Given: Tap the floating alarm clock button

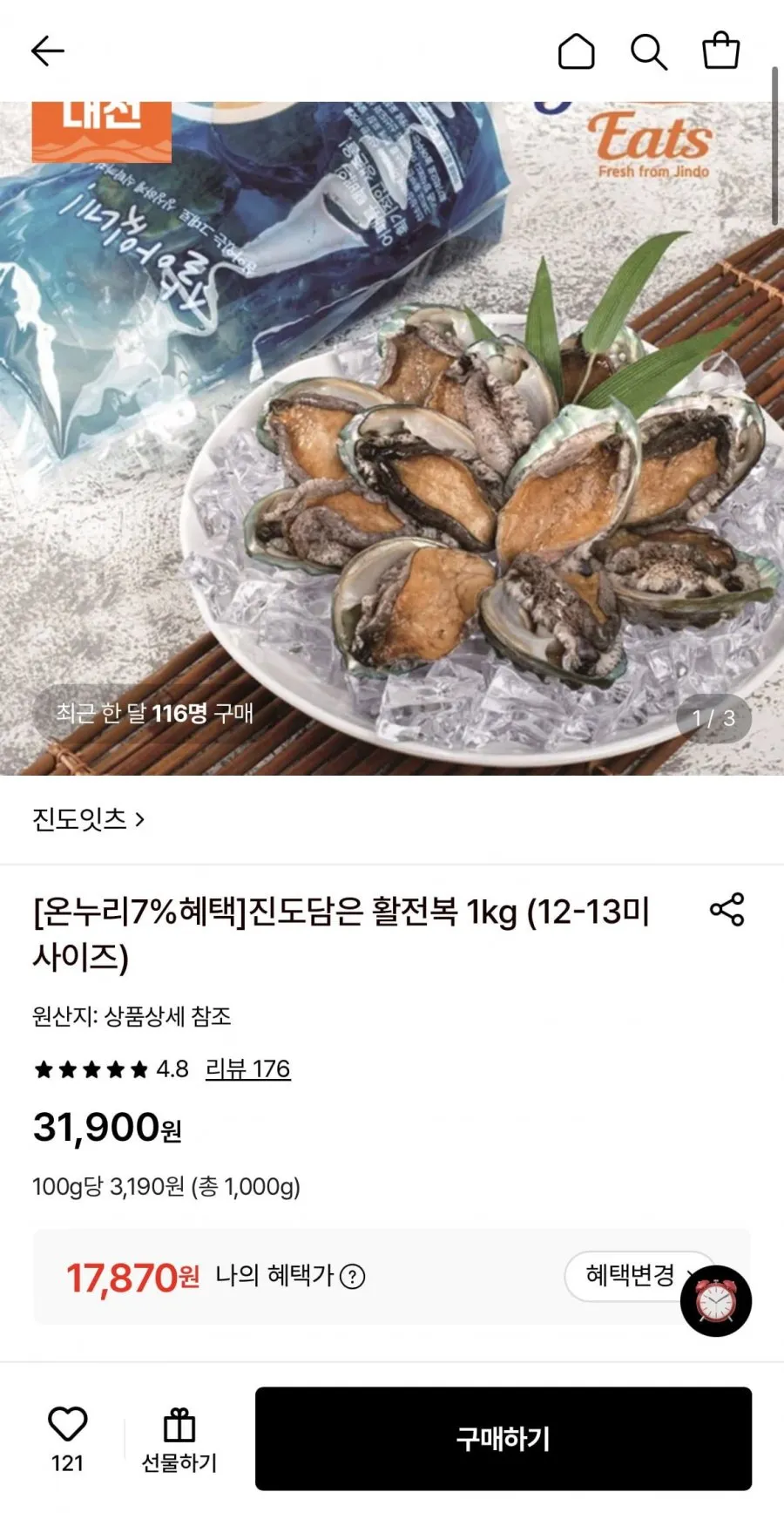Looking at the screenshot, I should tap(716, 1301).
